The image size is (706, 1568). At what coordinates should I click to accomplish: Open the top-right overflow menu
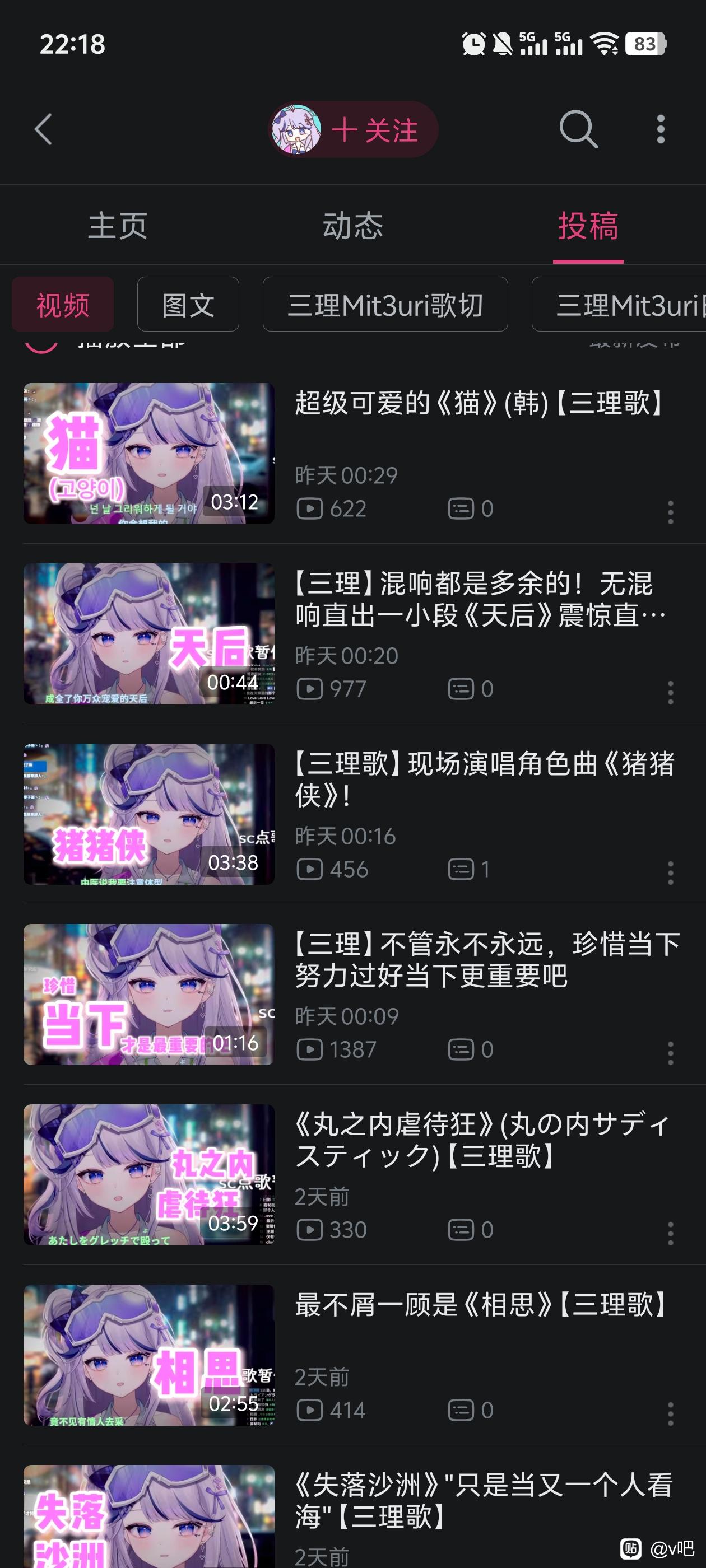tap(660, 130)
